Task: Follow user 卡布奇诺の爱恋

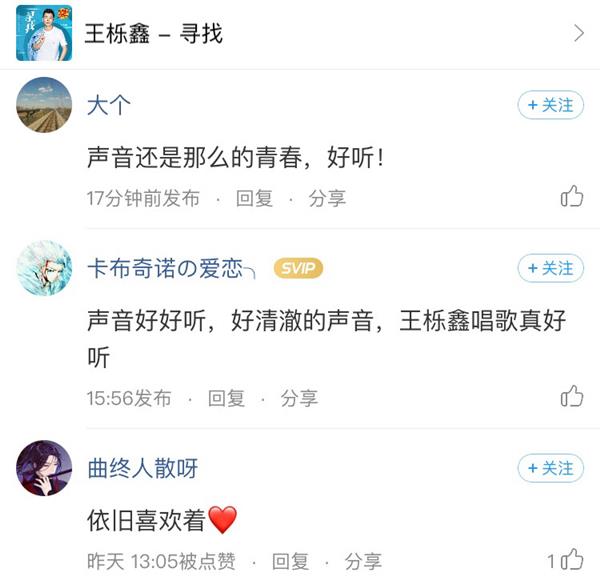Action: pos(549,269)
